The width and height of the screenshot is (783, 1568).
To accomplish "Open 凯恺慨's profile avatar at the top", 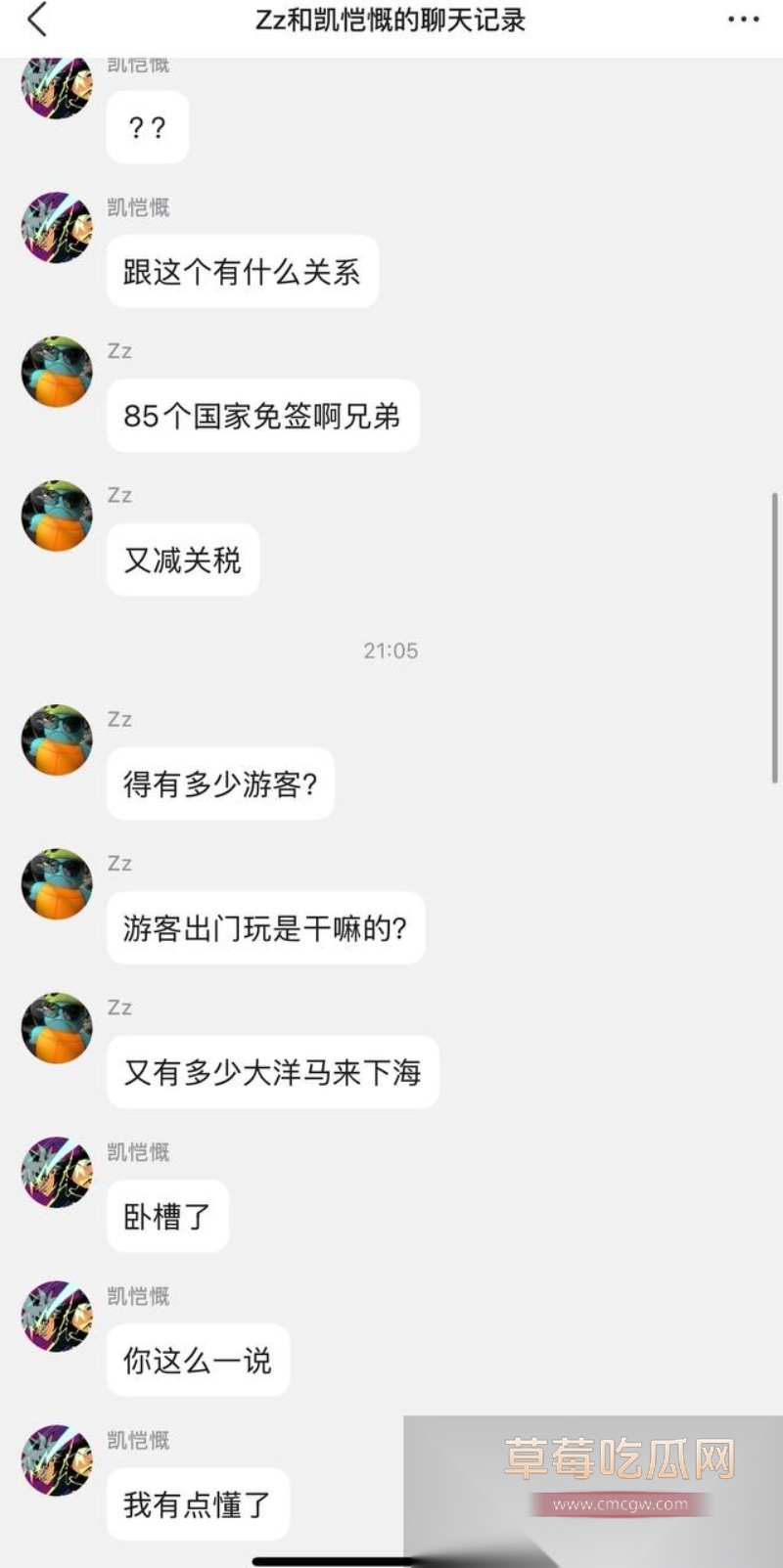I will click(x=56, y=88).
